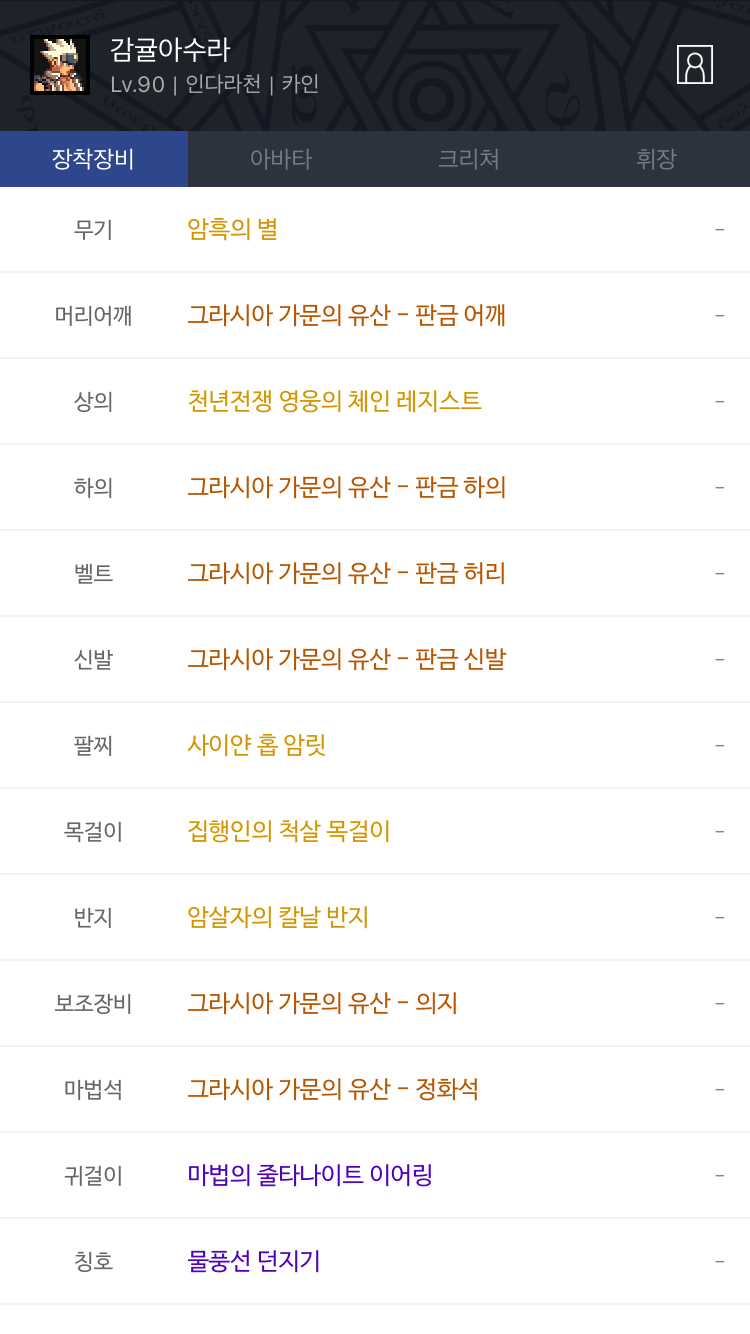This screenshot has height=1334, width=750.
Task: Open bracelet item 사이얀 홉 암릿
Action: point(257,746)
